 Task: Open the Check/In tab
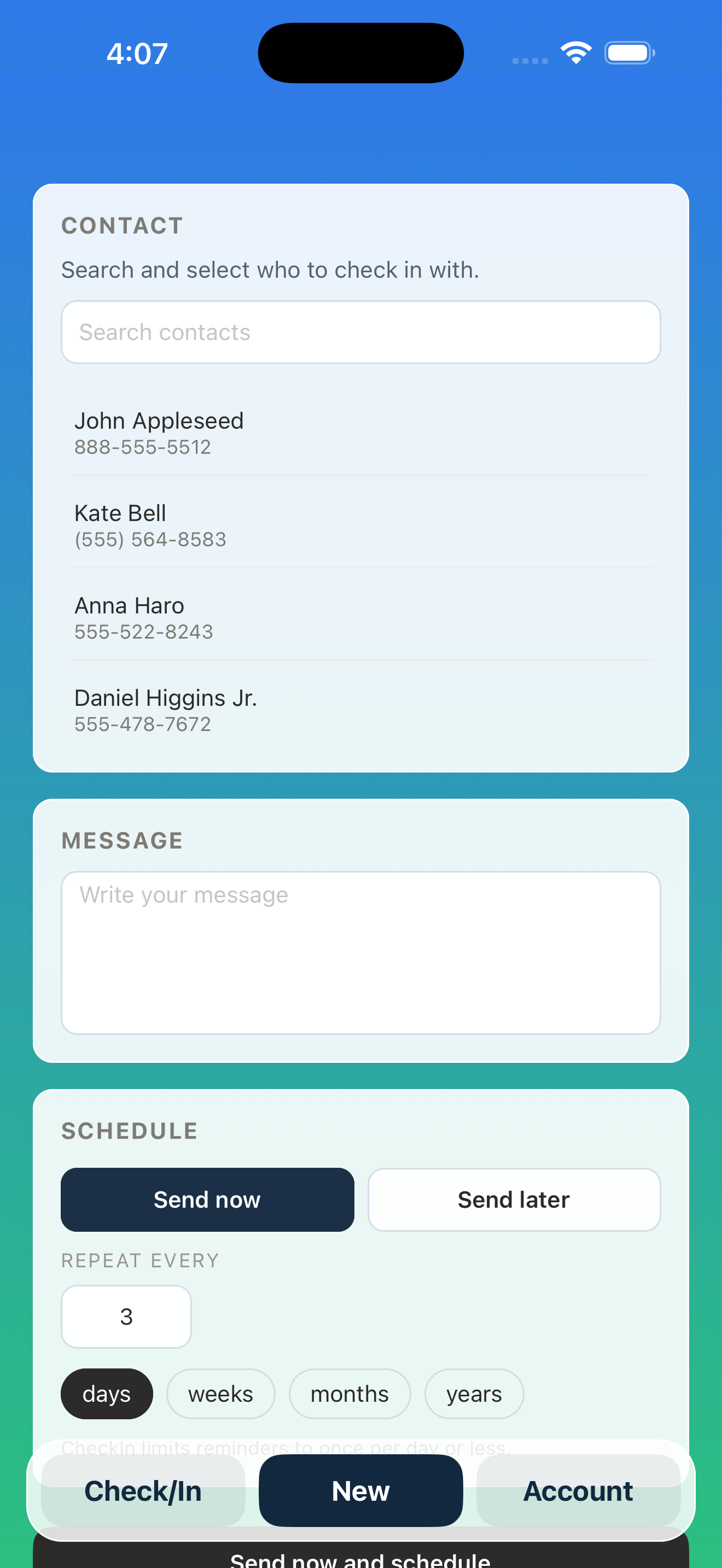(143, 1491)
